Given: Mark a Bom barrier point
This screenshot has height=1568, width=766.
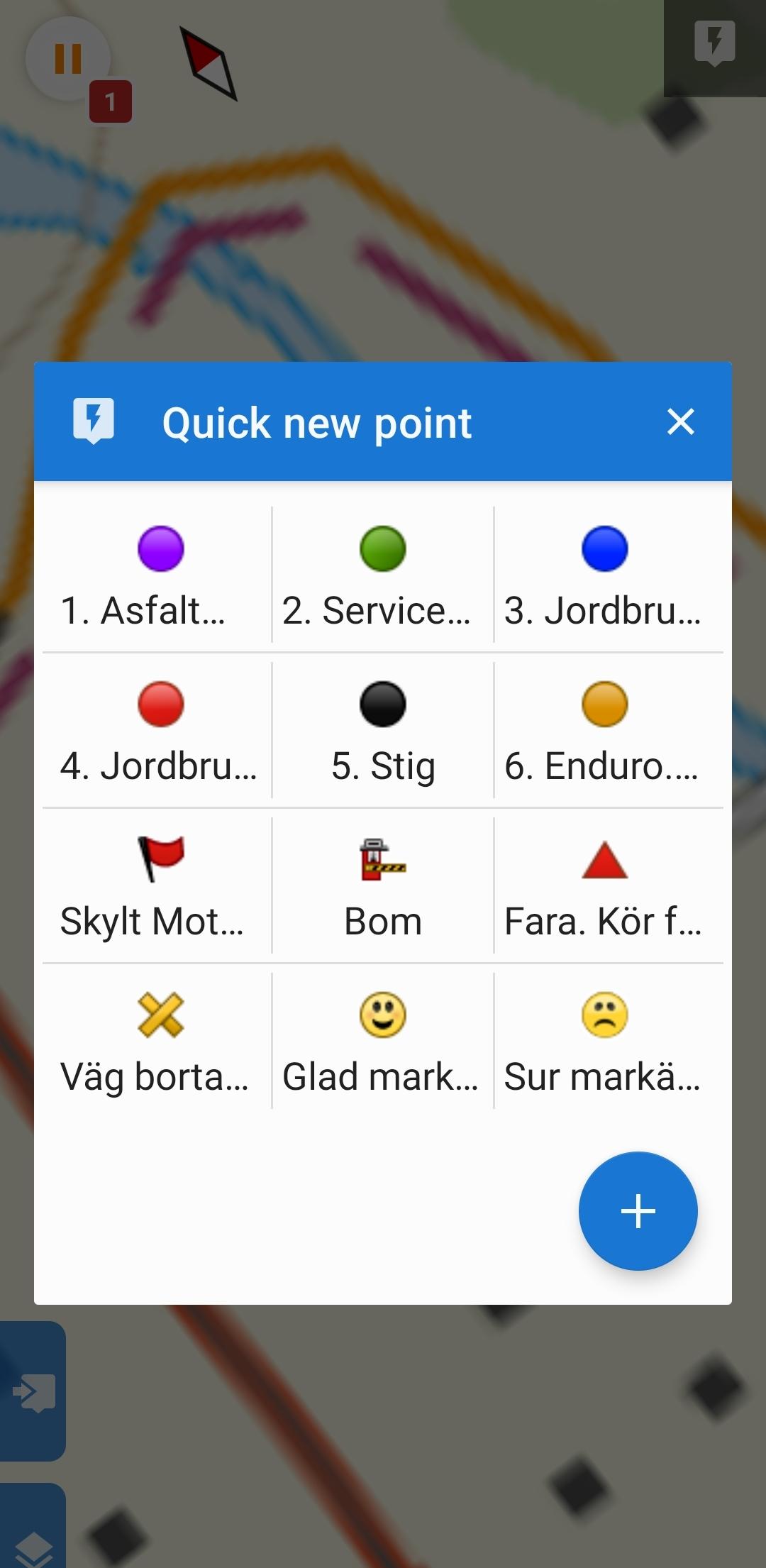Looking at the screenshot, I should coord(383,887).
